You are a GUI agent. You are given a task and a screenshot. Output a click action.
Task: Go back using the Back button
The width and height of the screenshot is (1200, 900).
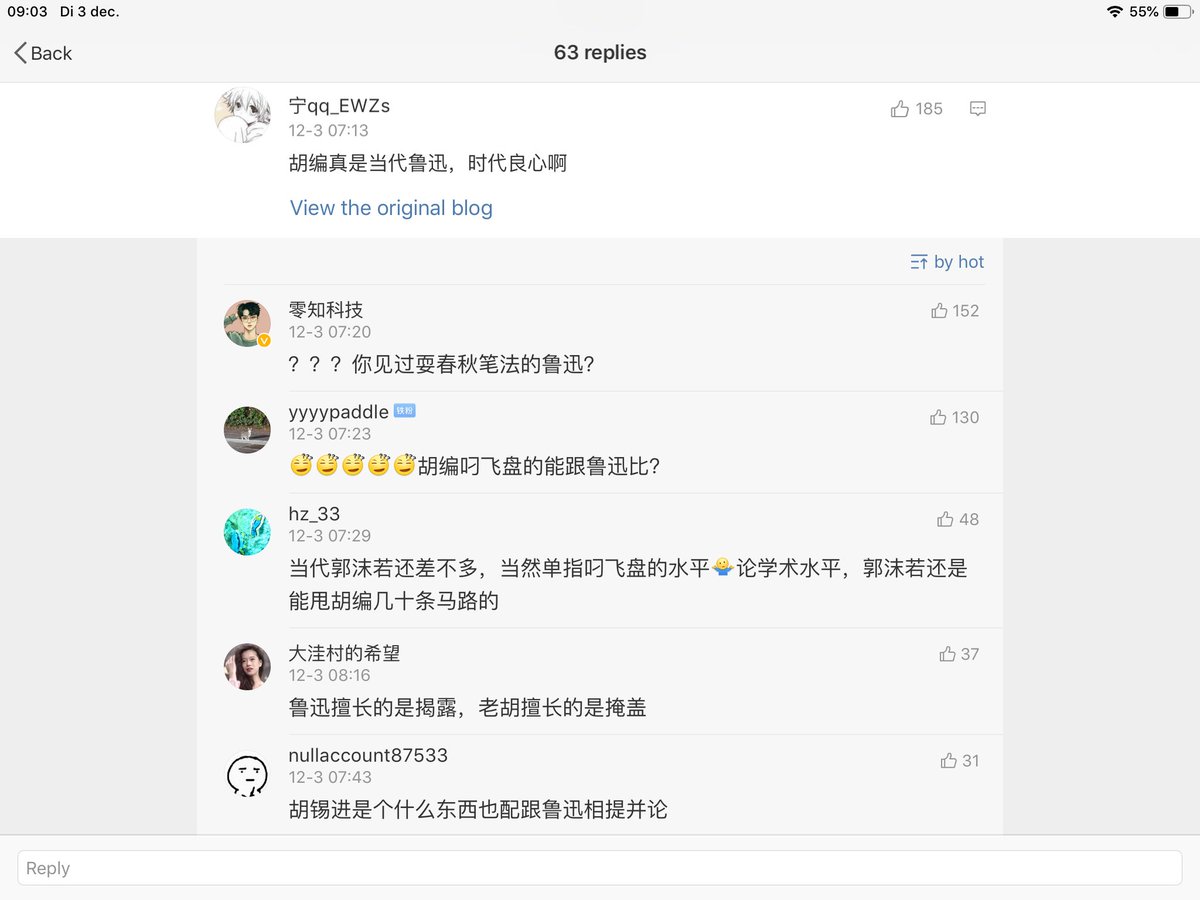click(43, 53)
